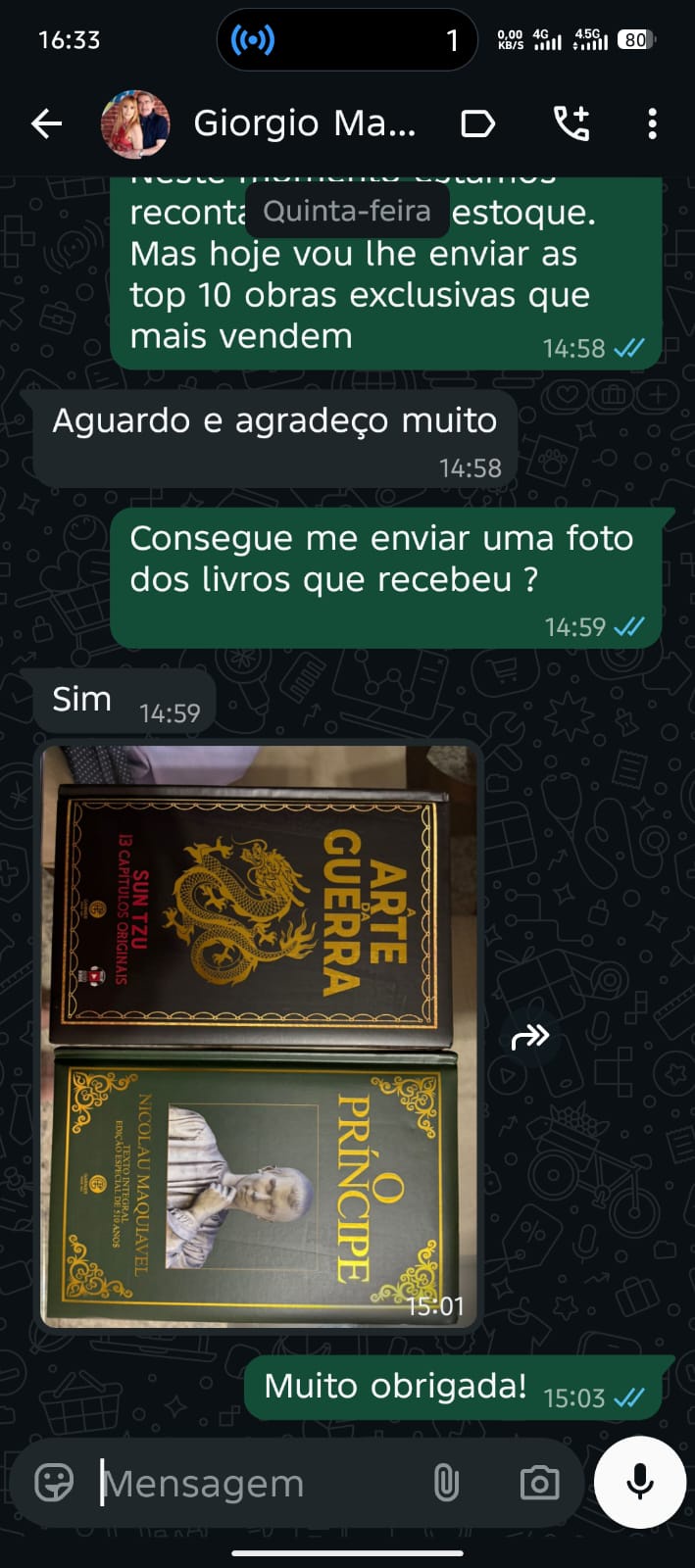The height and width of the screenshot is (1568, 695).
Task: Open the three-dot overflow menu
Action: pos(652,123)
